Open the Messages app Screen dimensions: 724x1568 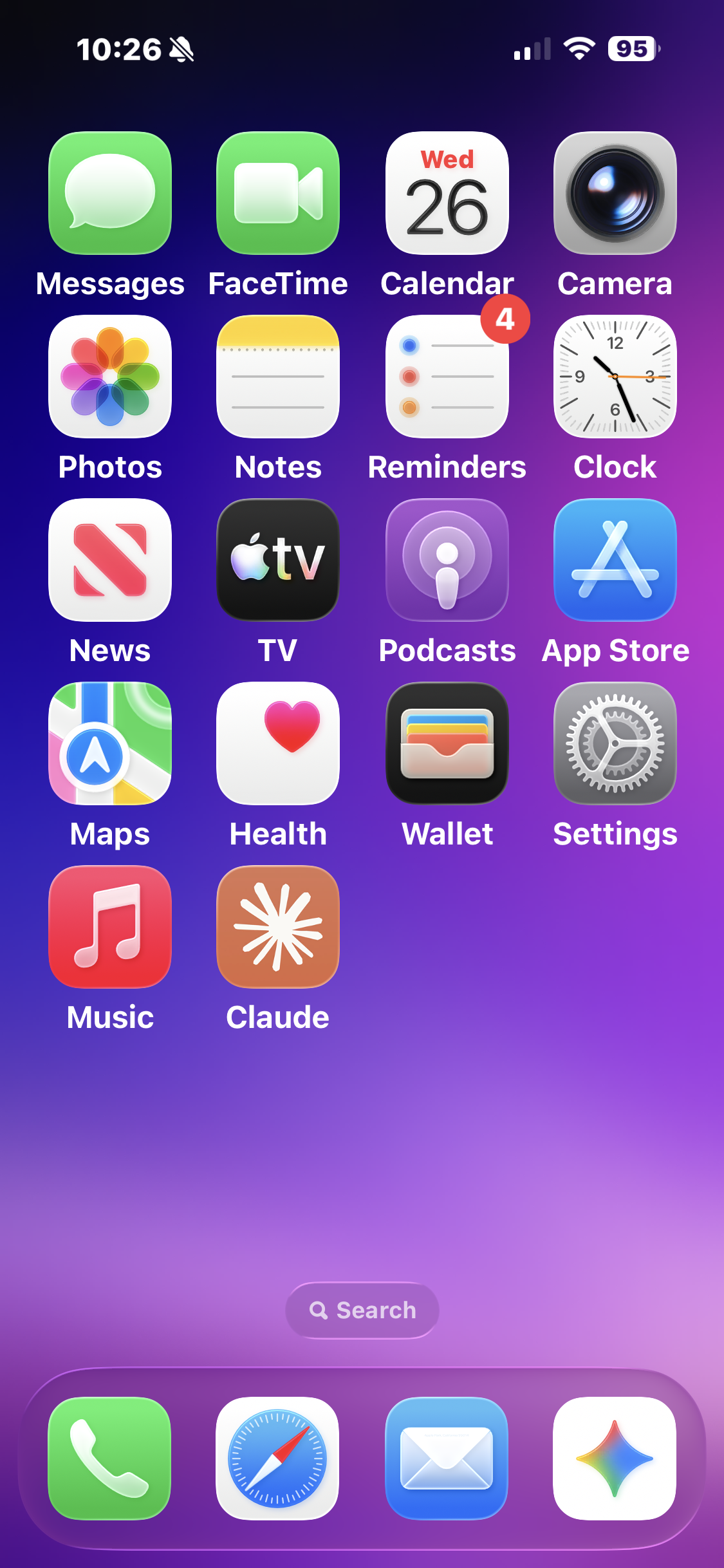tap(109, 193)
